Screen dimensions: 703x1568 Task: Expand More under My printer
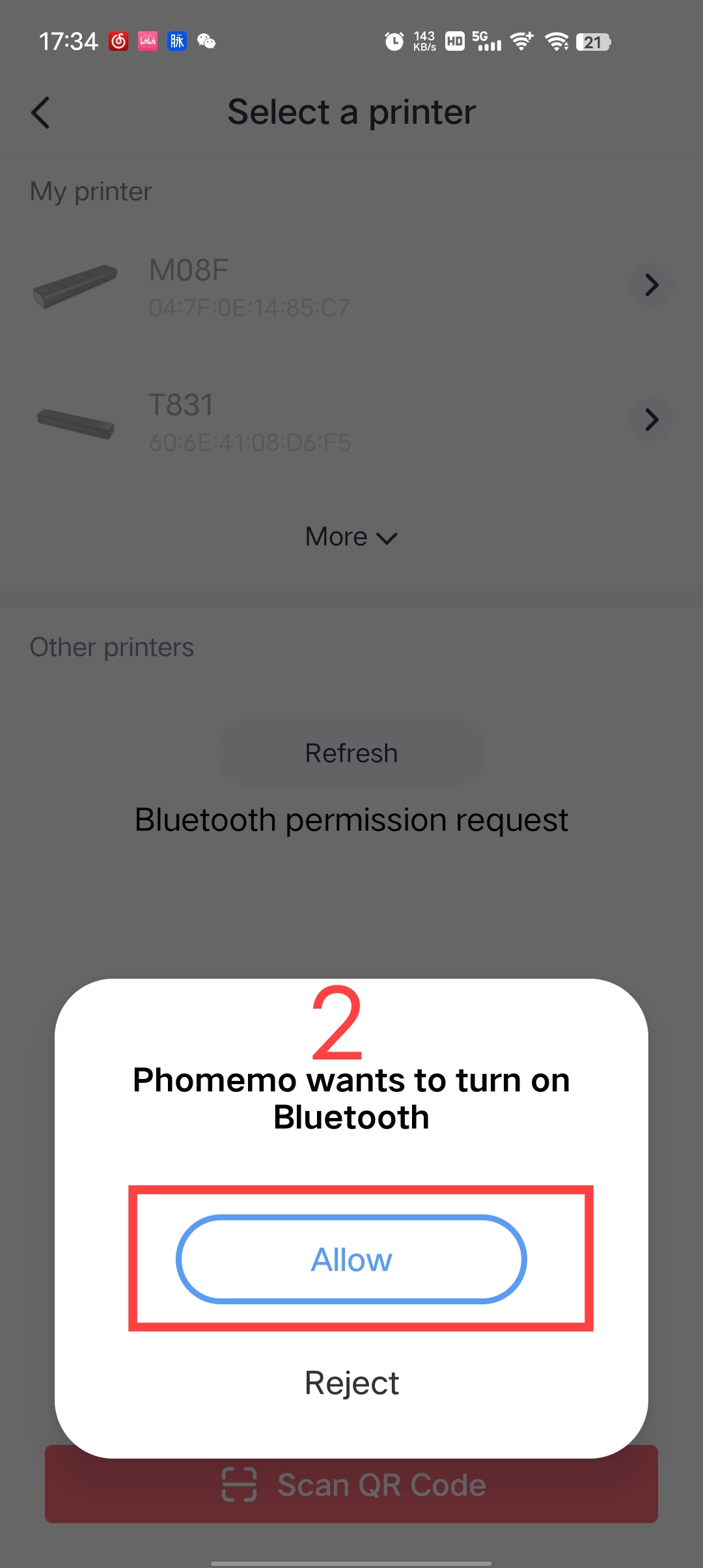351,537
